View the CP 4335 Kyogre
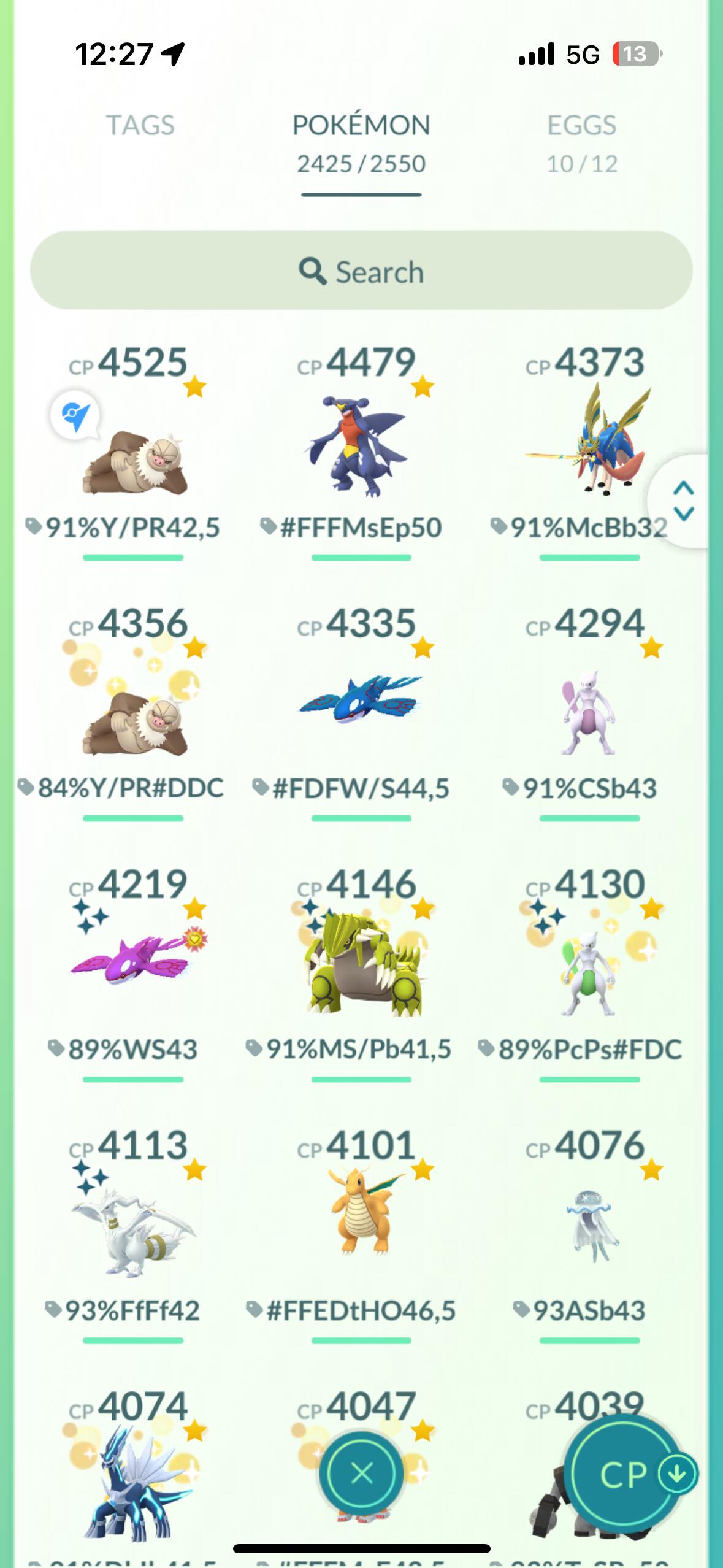Screen dimensions: 723x1568 pyautogui.click(x=361, y=712)
